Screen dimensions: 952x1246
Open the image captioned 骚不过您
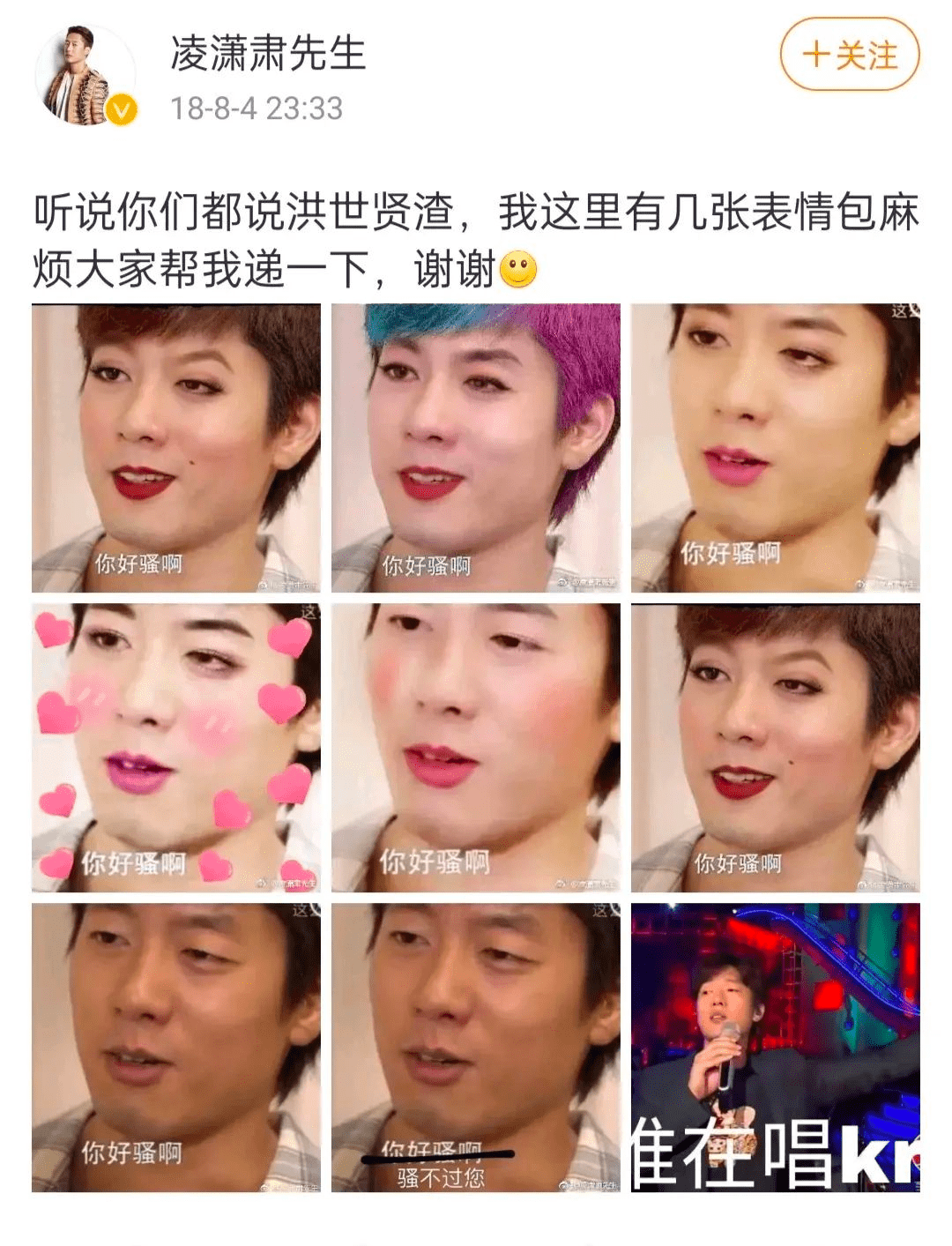[475, 1047]
